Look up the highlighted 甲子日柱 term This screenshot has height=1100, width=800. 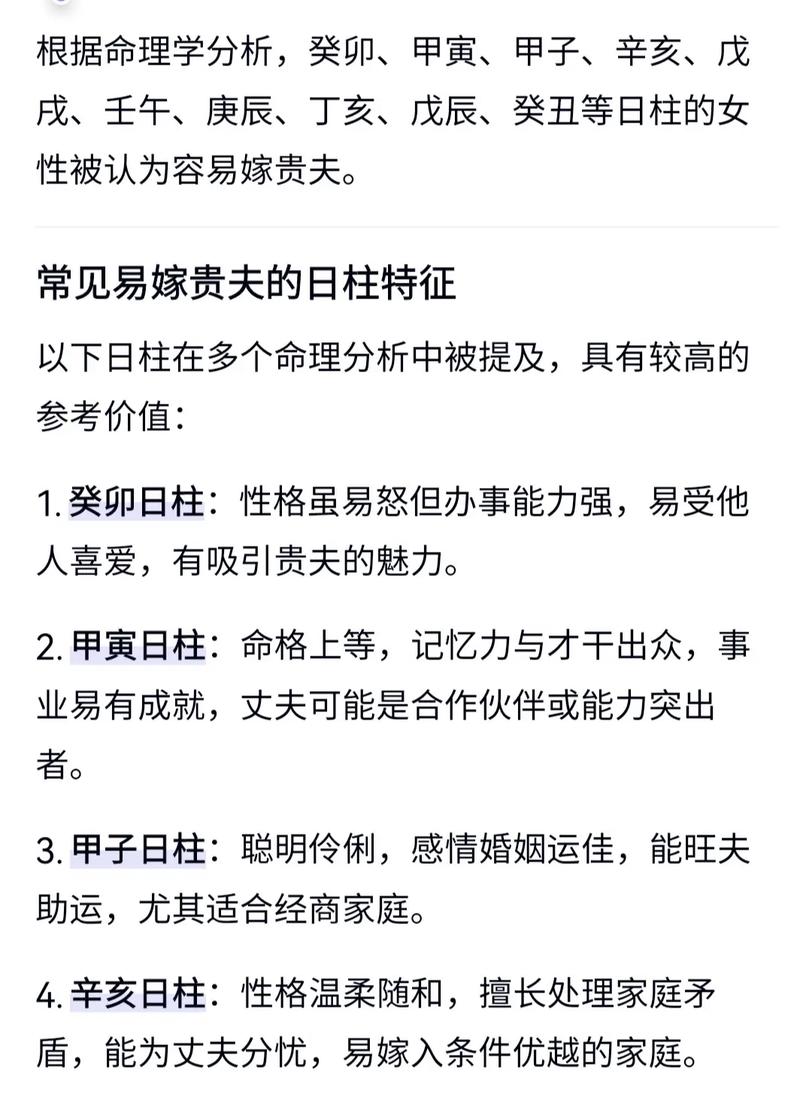138,850
